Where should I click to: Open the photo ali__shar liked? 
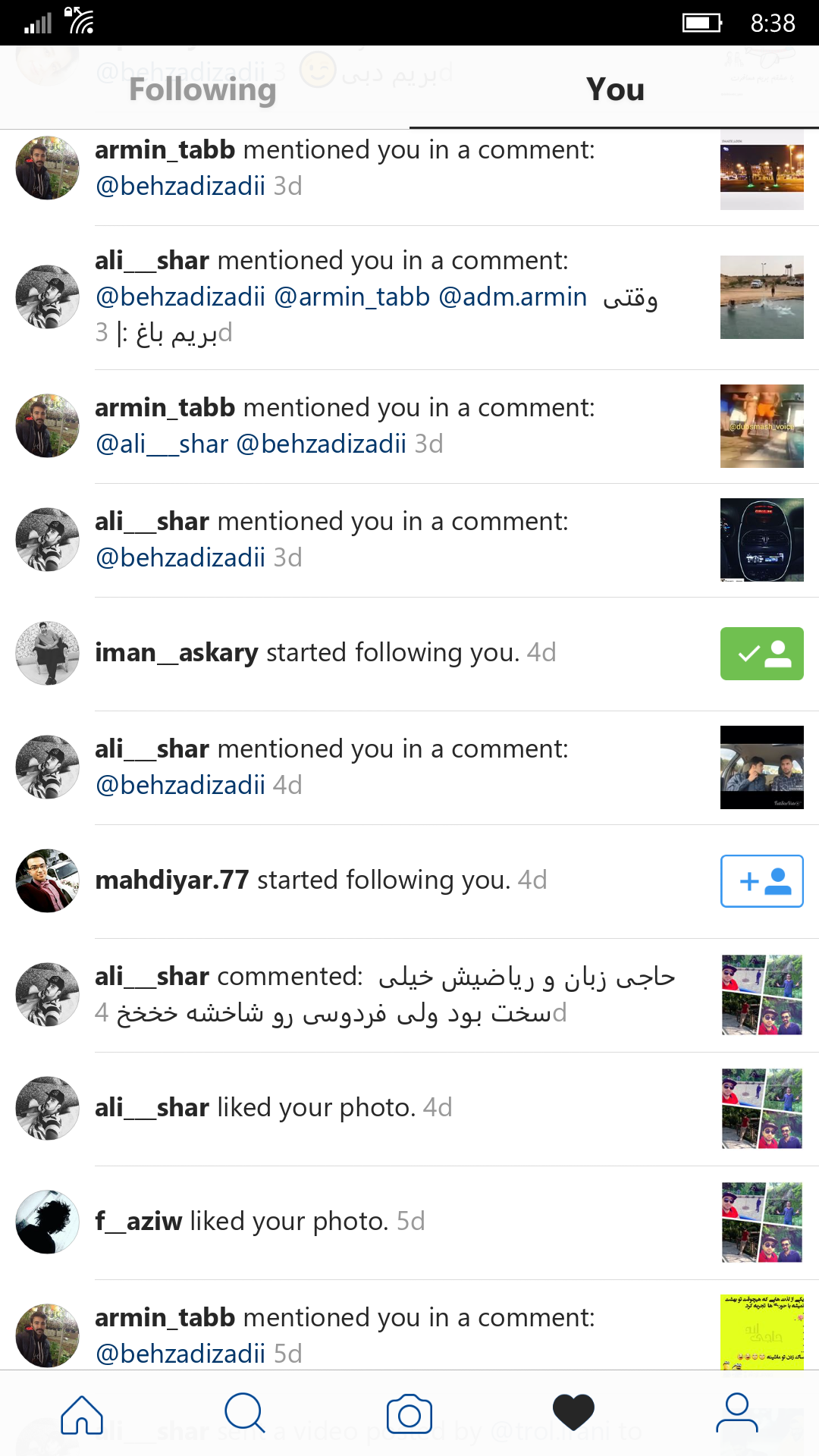point(762,1109)
